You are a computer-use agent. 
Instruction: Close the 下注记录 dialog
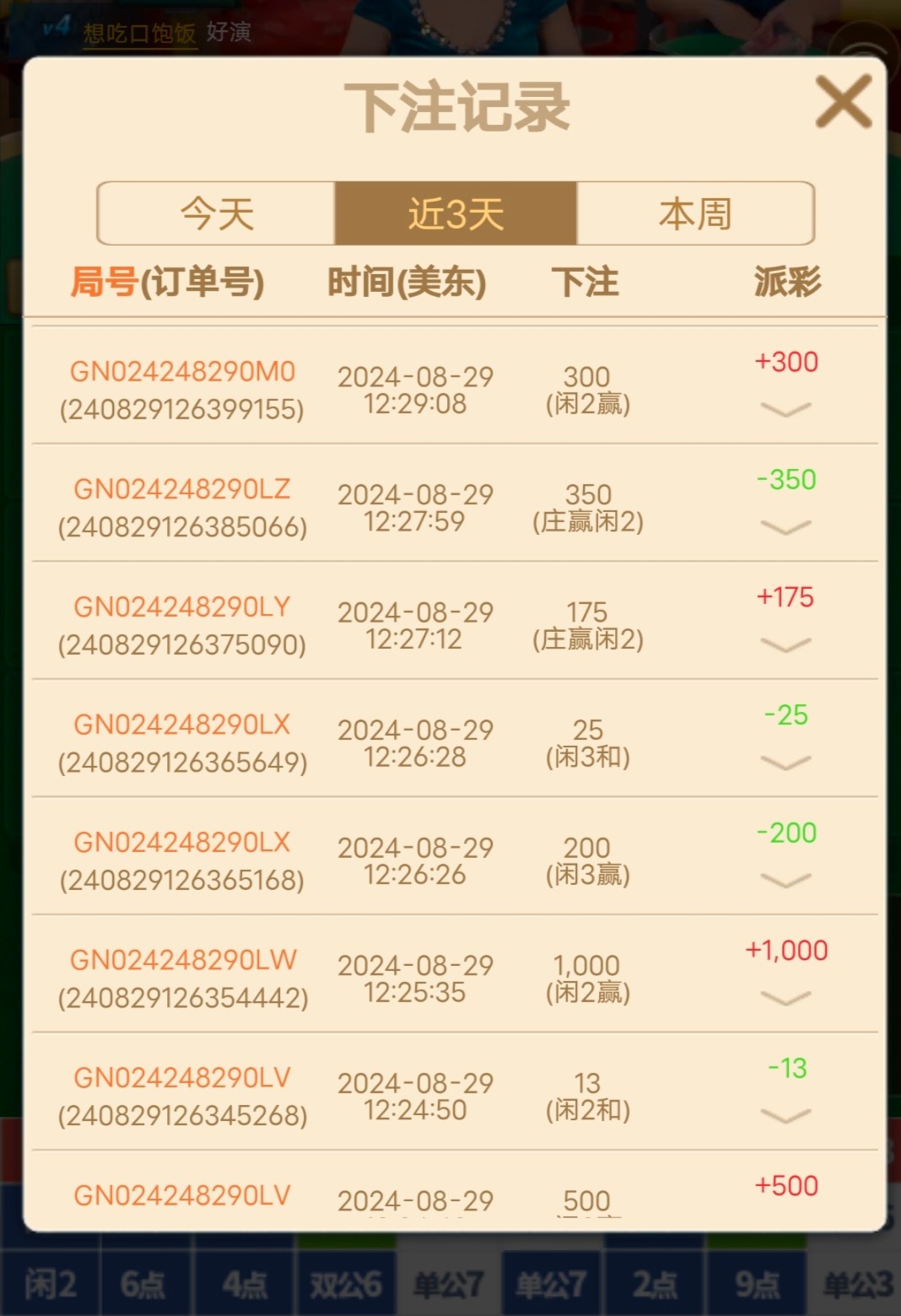coord(843,102)
